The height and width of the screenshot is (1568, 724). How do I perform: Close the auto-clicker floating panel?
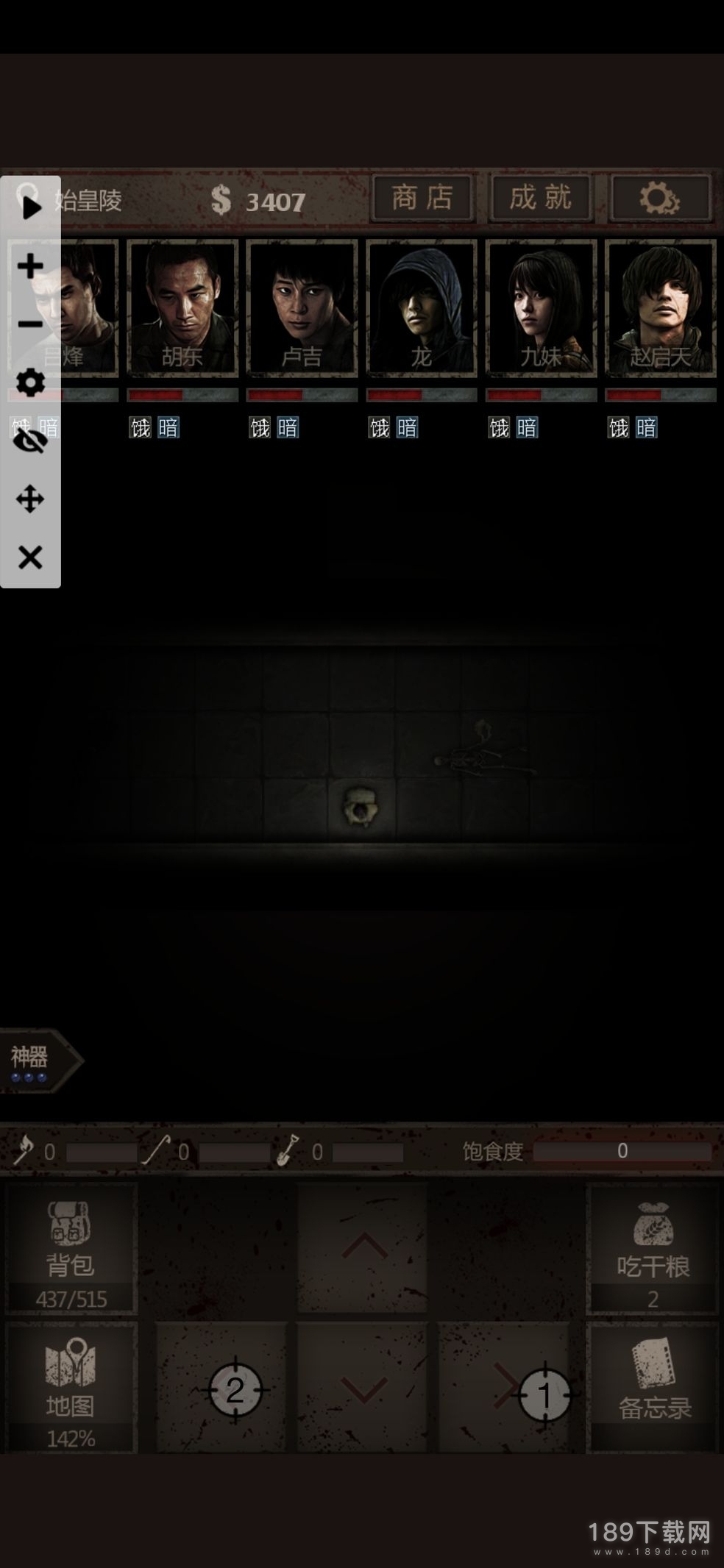click(x=31, y=557)
